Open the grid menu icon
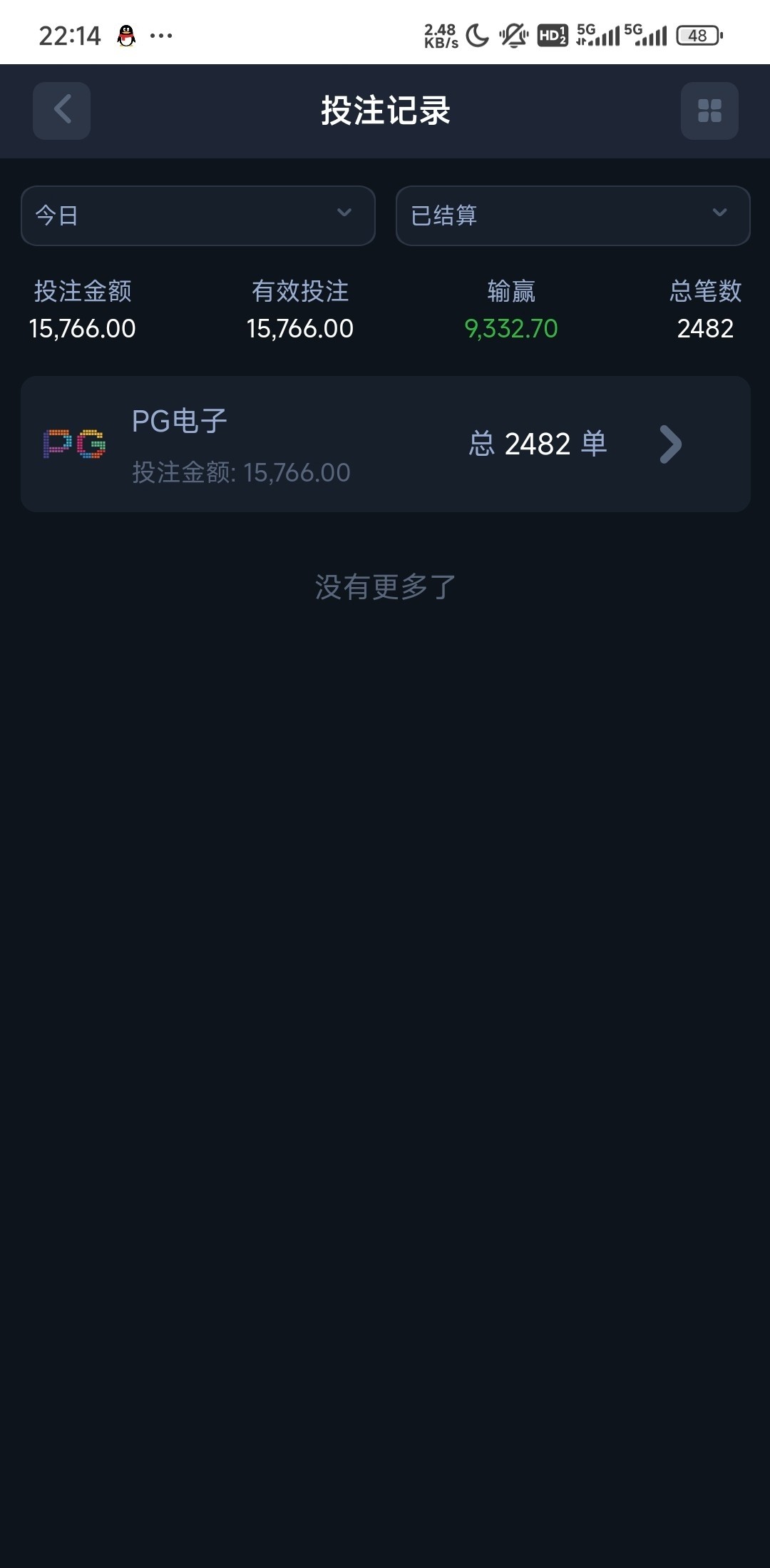 coord(709,111)
